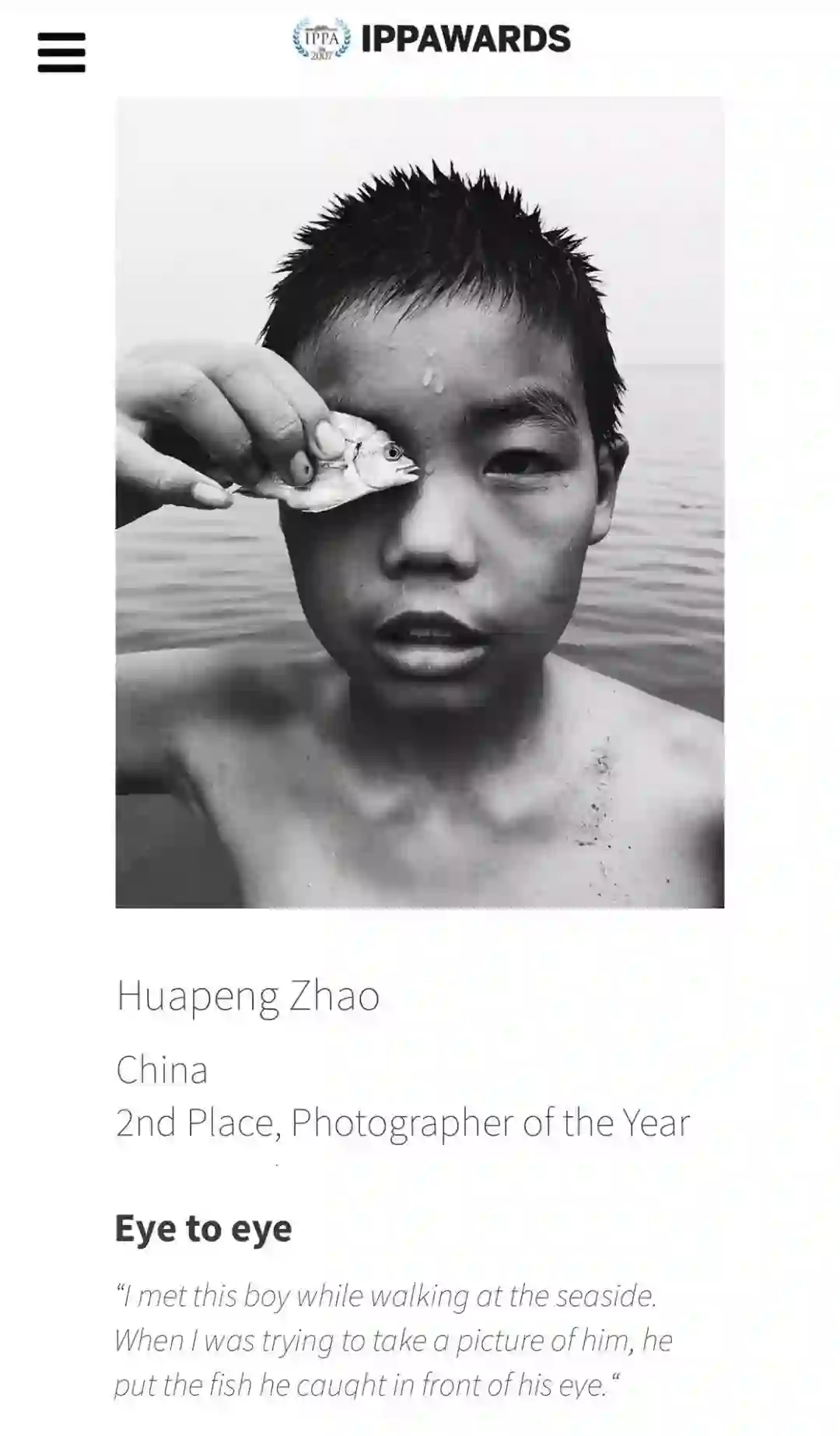Go to IPPAWARDS home via header logo
This screenshot has width=840, height=1436.
[432, 39]
